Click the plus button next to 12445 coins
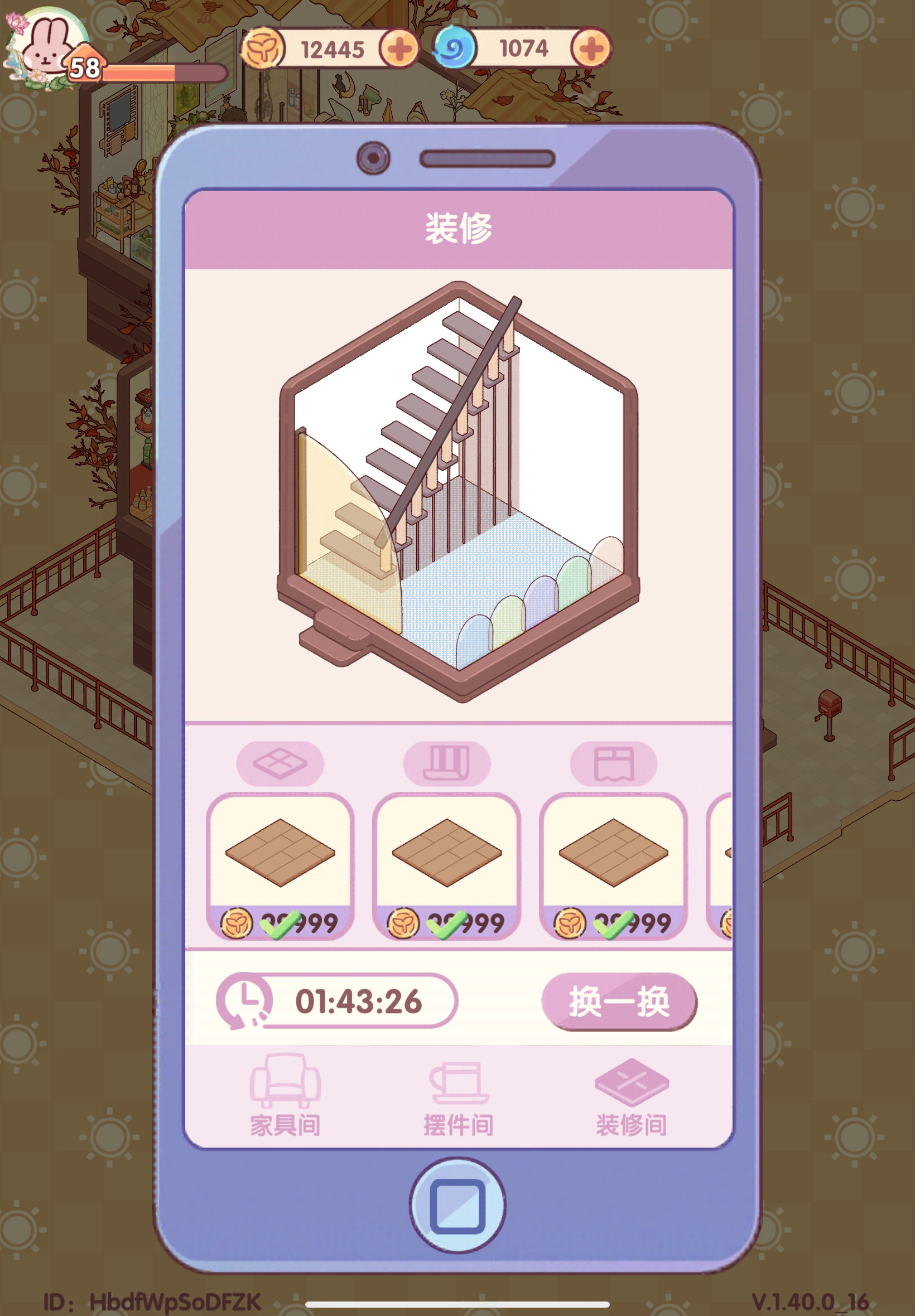The height and width of the screenshot is (1316, 915). (401, 48)
